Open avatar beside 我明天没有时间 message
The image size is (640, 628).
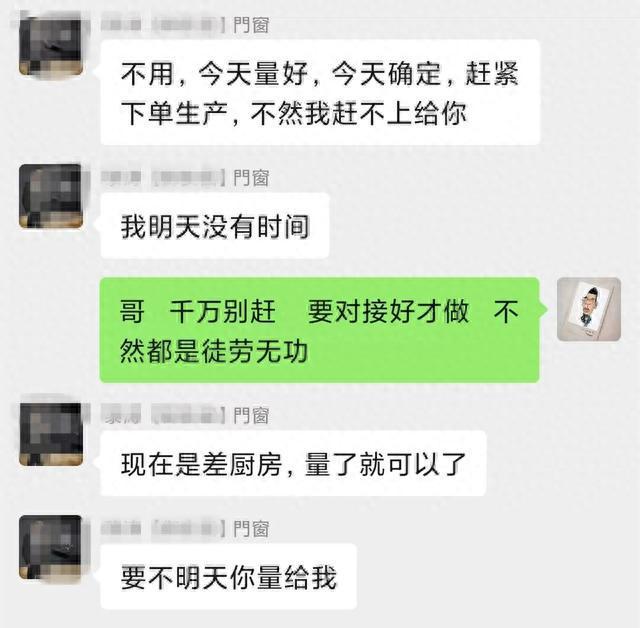point(50,195)
